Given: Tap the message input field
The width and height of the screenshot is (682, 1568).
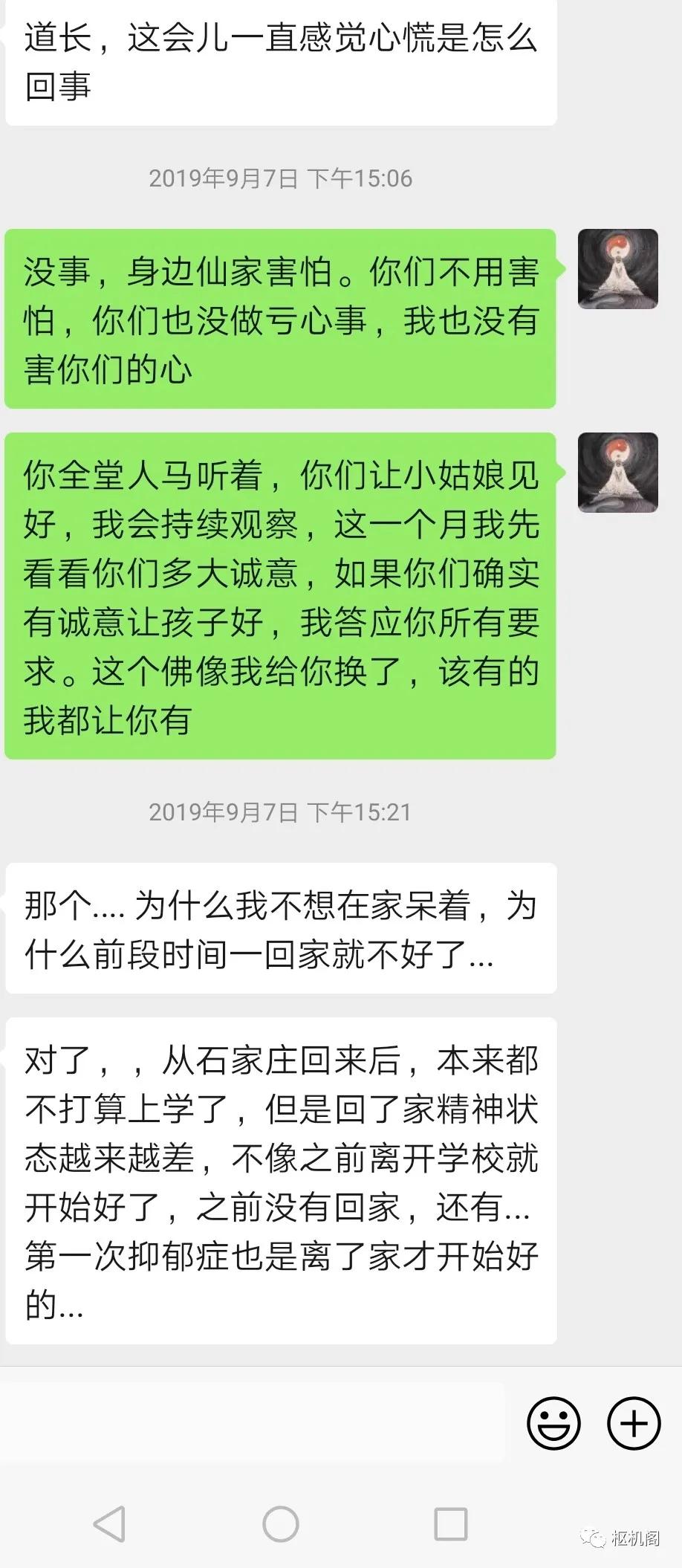Looking at the screenshot, I should (253, 1423).
